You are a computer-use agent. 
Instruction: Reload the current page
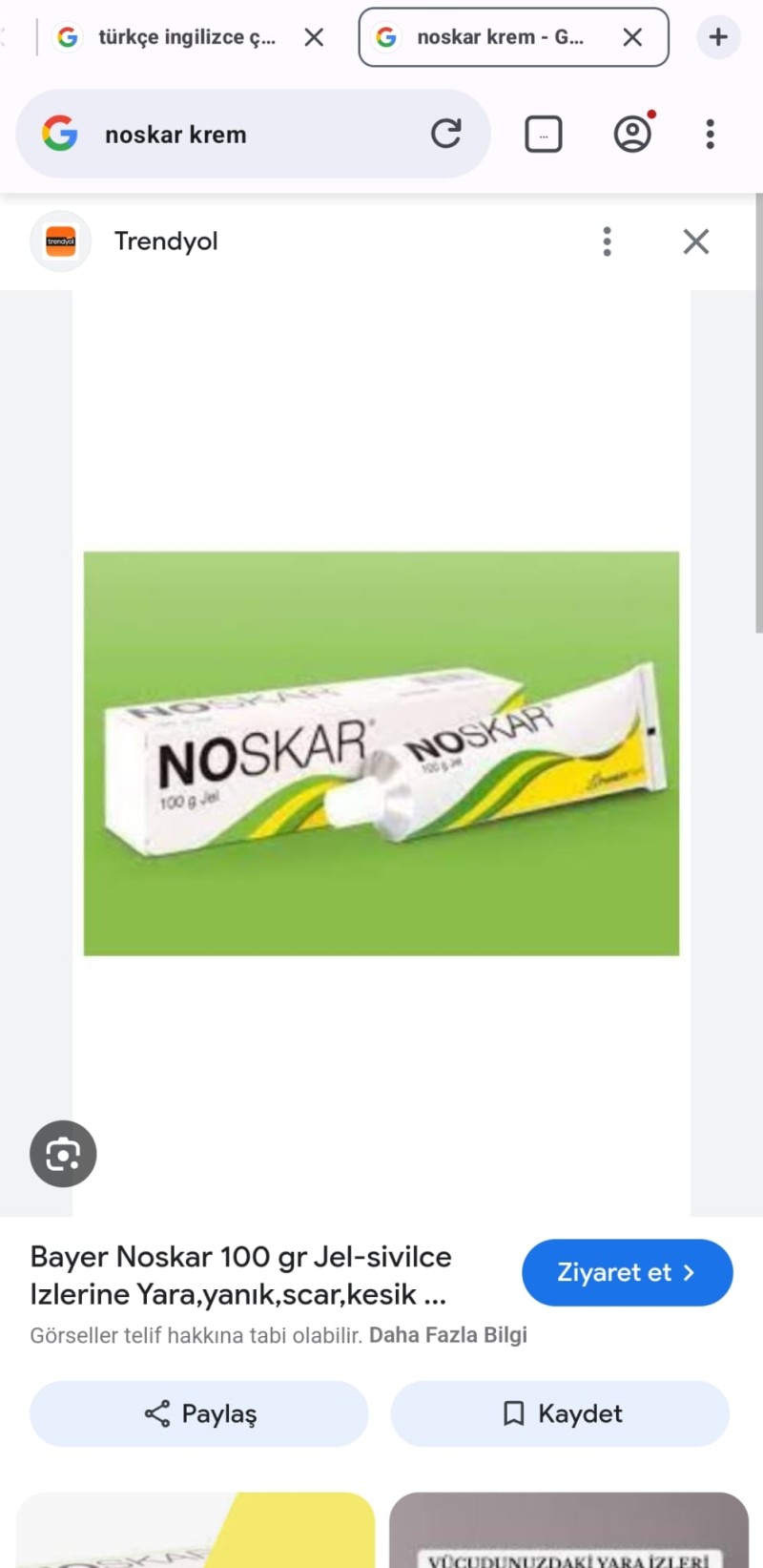pyautogui.click(x=445, y=134)
